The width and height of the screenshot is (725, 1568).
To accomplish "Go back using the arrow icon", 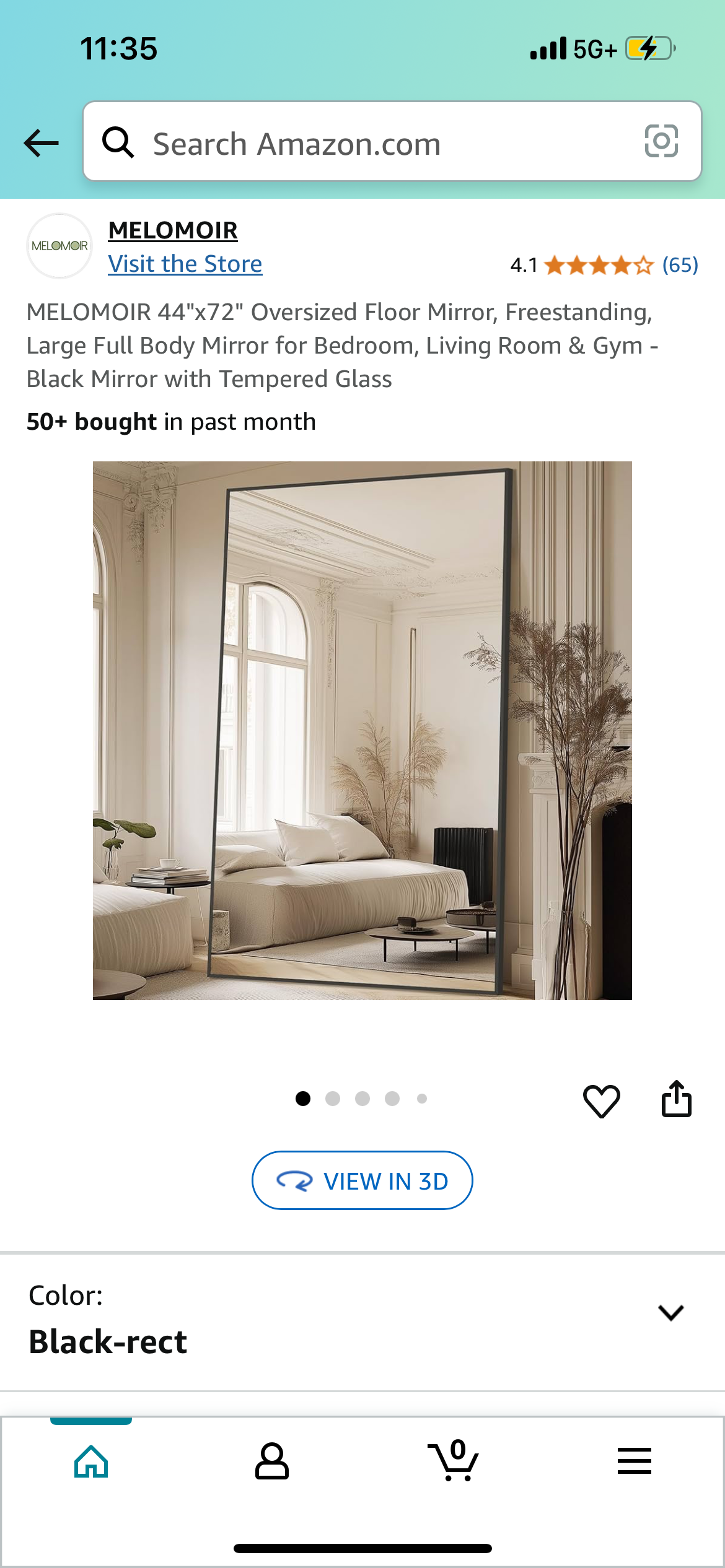I will [x=41, y=143].
